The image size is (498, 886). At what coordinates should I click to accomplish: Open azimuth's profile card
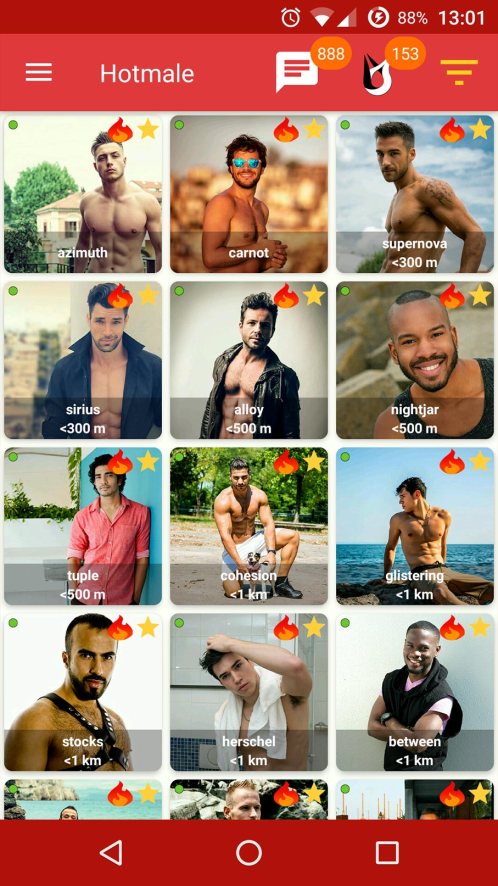83,194
